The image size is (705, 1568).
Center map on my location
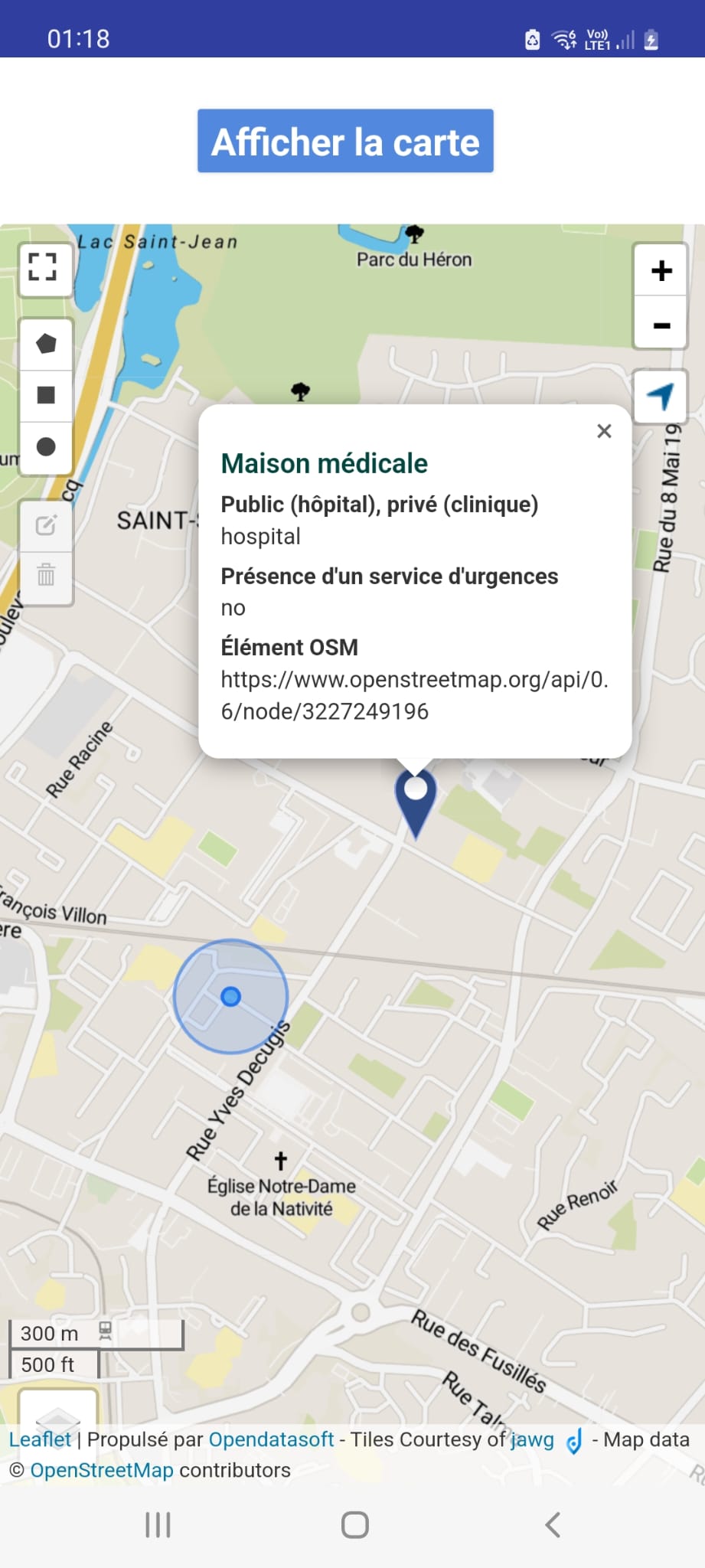click(x=660, y=396)
